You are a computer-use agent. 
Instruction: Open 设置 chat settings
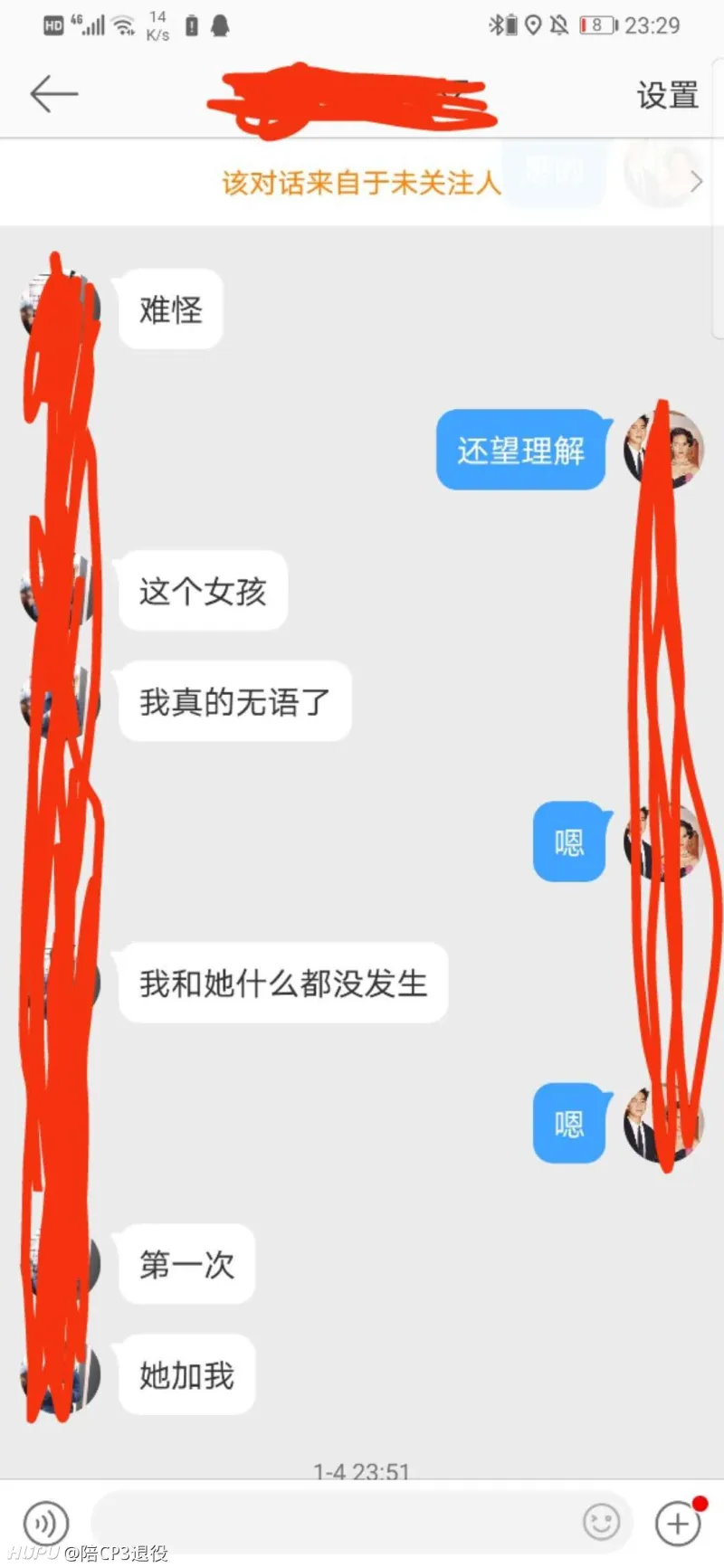[667, 95]
